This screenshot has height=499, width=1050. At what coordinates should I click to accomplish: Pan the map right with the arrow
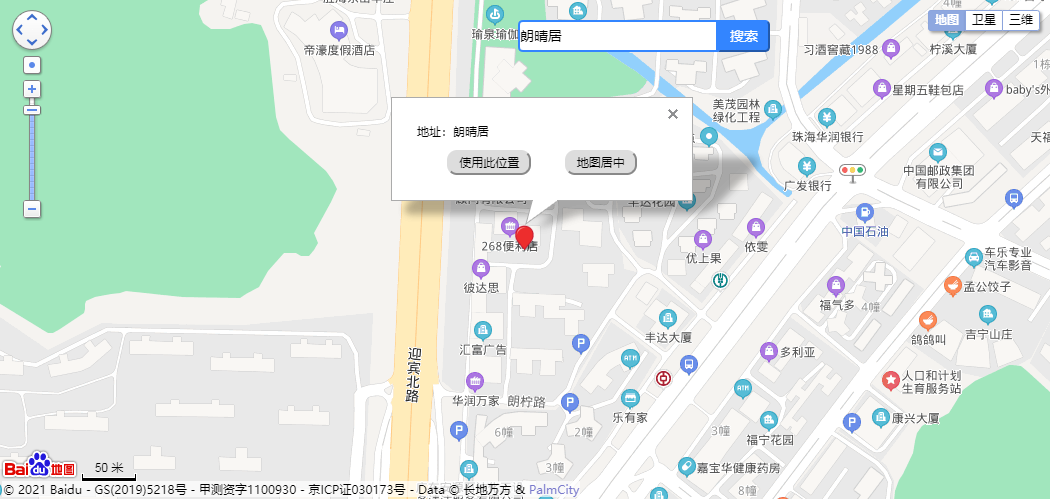pyautogui.click(x=44, y=30)
